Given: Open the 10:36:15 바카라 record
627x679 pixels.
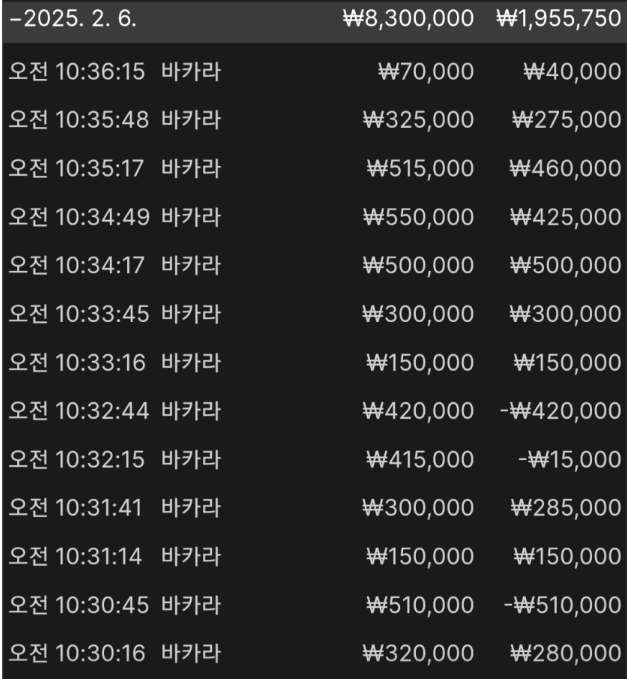Looking at the screenshot, I should pos(313,72).
